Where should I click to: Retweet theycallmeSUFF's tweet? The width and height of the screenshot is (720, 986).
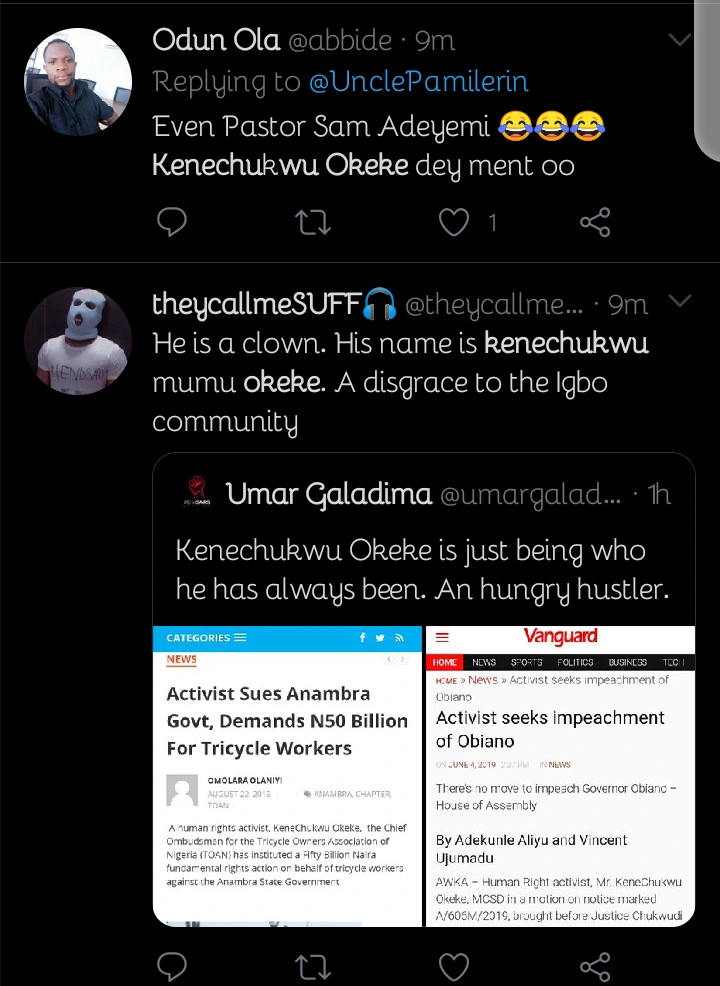pos(314,965)
